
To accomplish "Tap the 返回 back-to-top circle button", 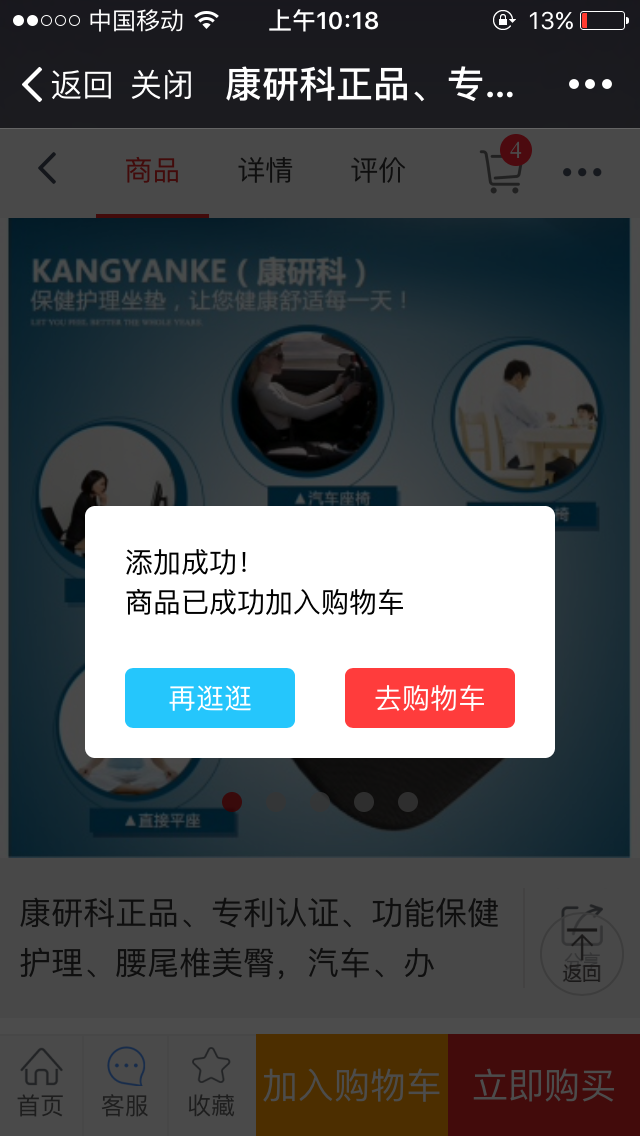I will click(581, 955).
